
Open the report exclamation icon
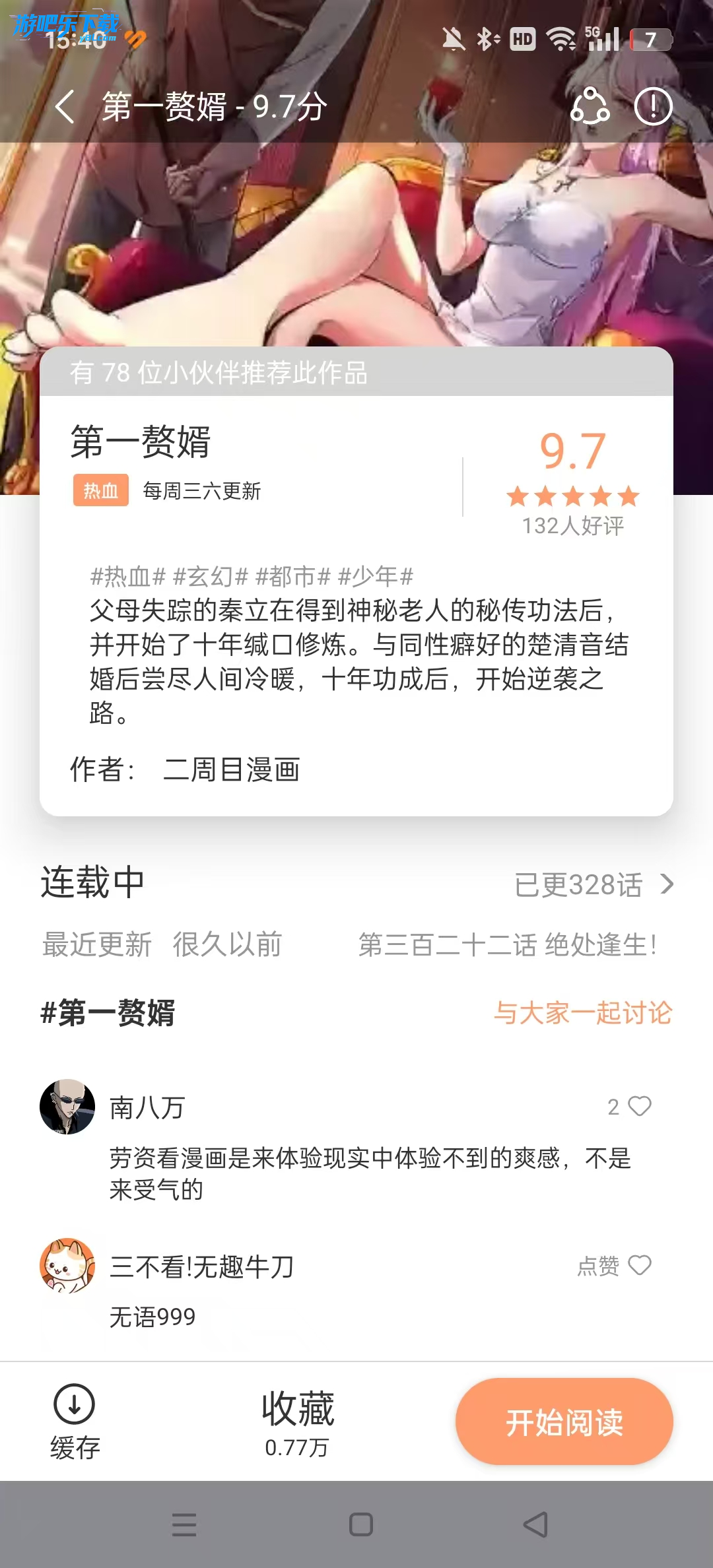(653, 107)
